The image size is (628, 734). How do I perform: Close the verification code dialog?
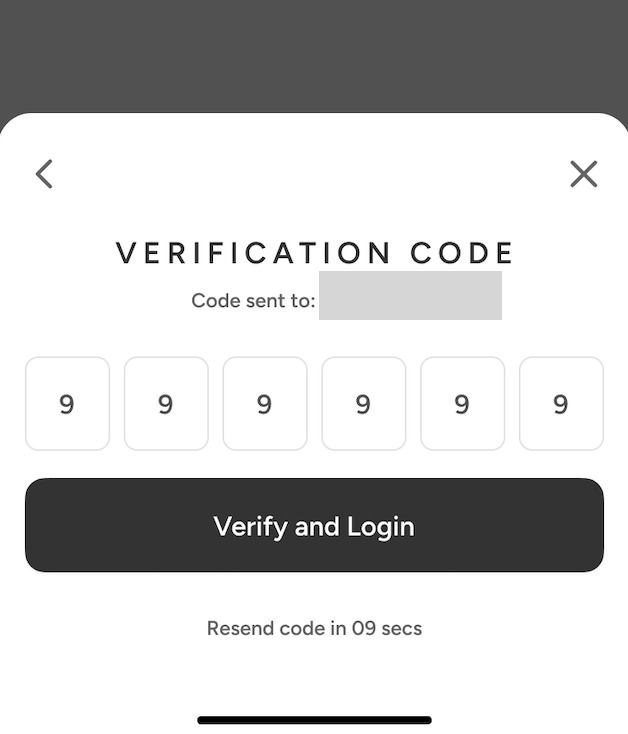click(583, 174)
